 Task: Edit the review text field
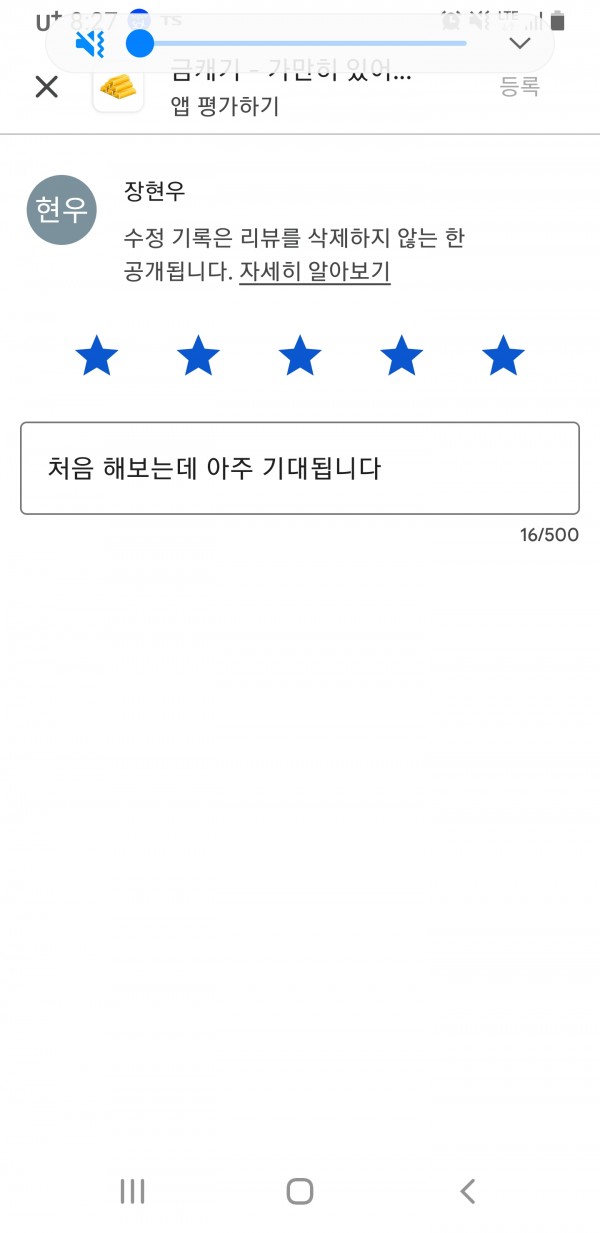(x=300, y=468)
